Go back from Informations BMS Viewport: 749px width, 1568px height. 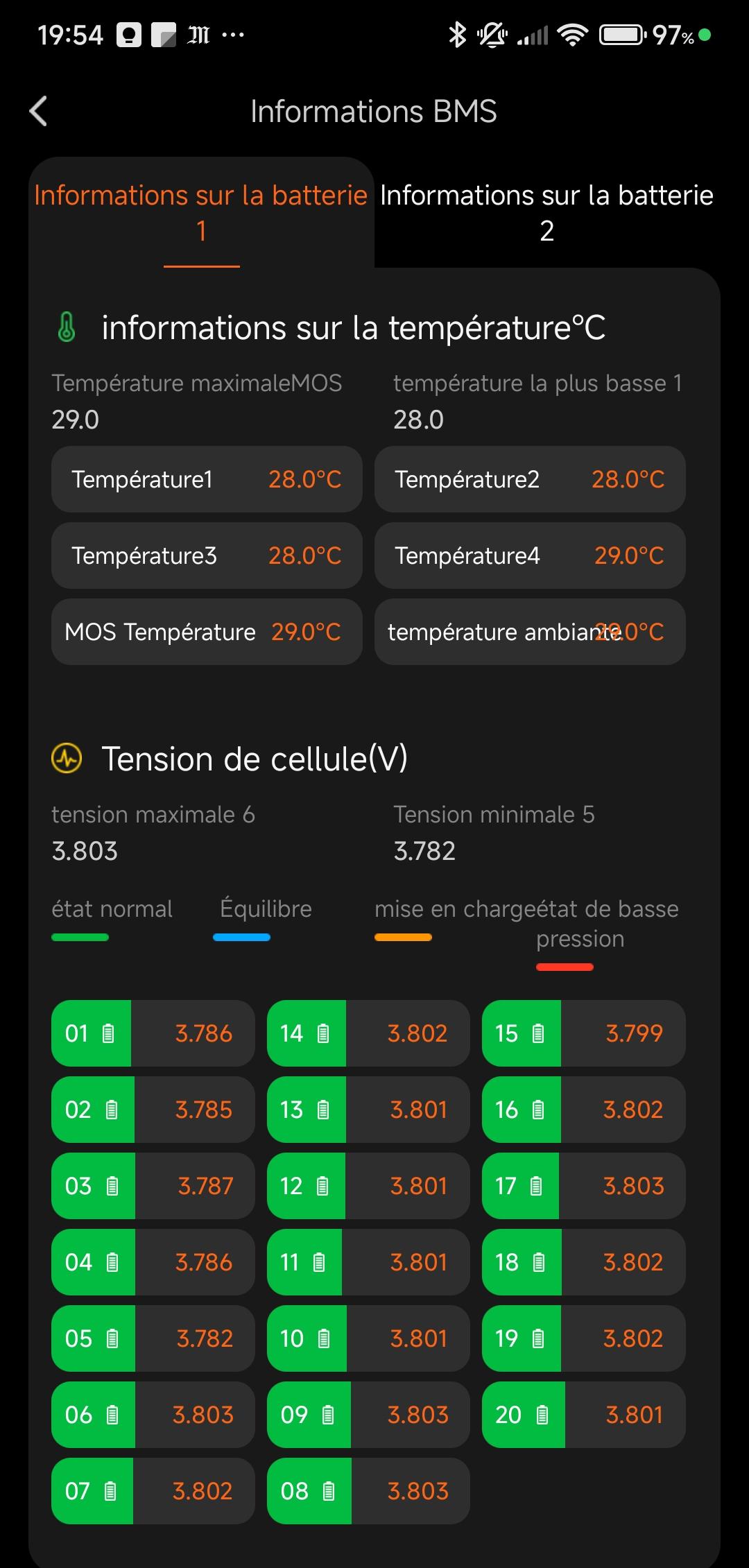click(x=39, y=111)
